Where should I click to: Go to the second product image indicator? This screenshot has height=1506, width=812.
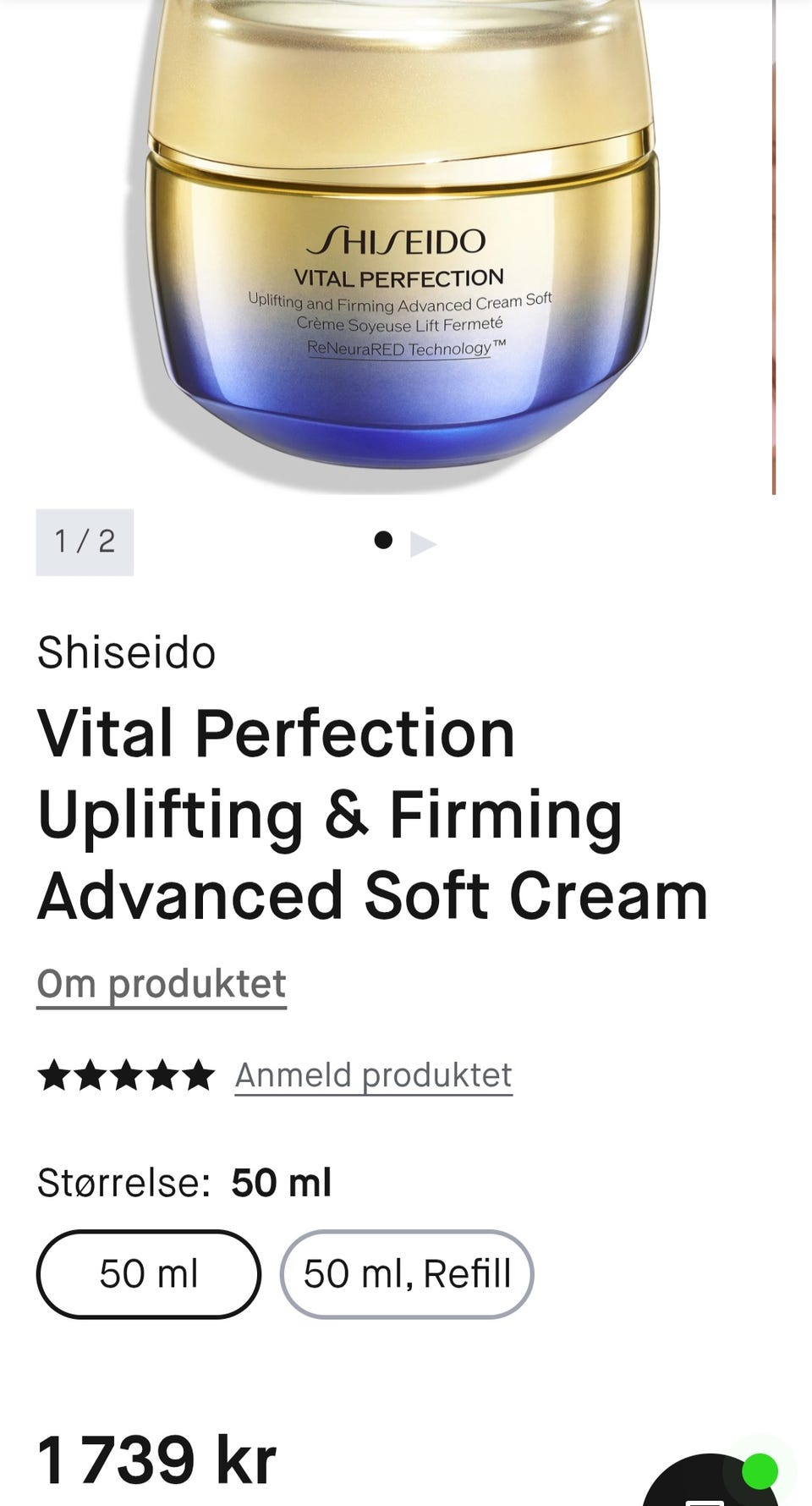click(423, 543)
